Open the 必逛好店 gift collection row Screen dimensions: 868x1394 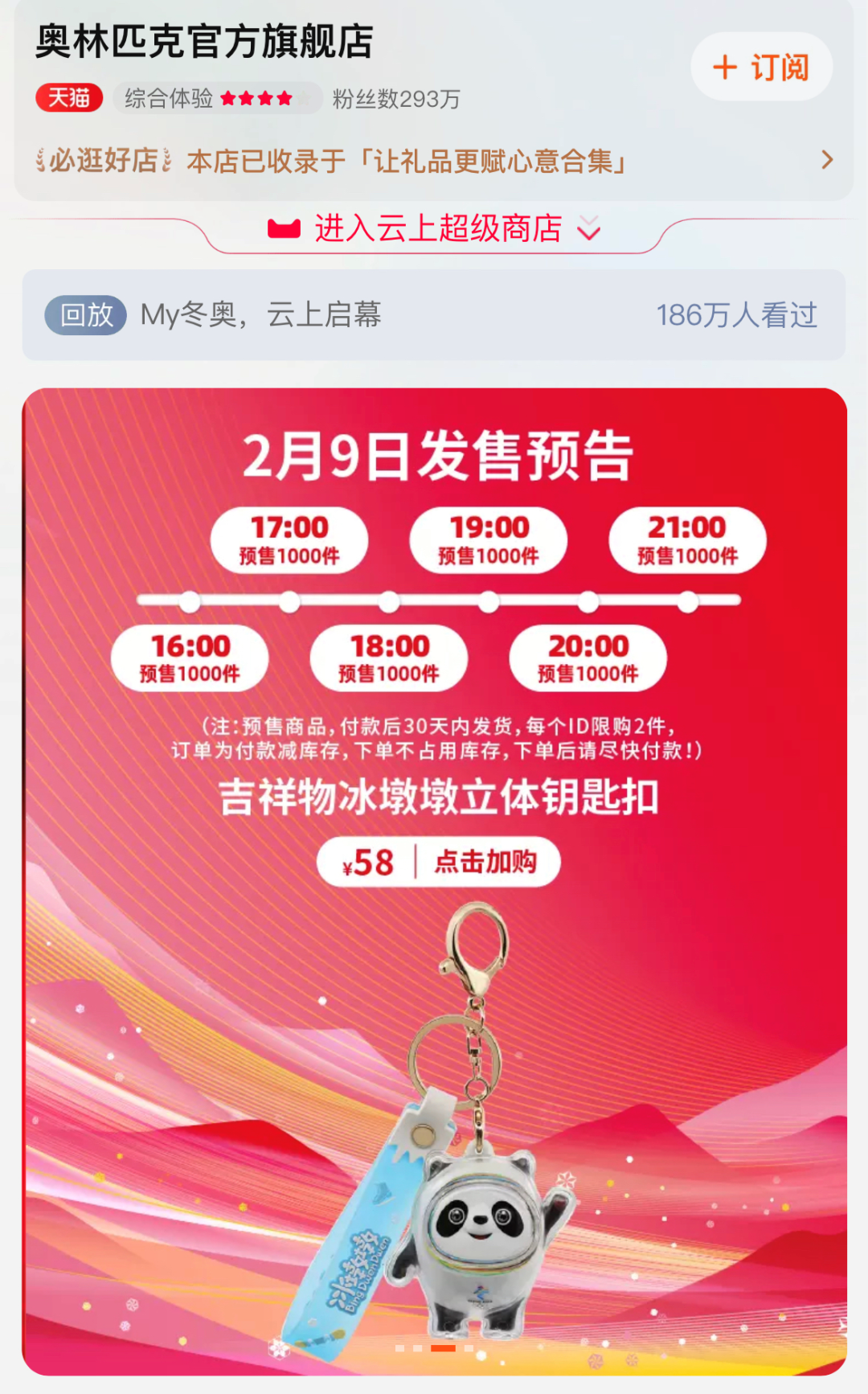click(x=434, y=161)
